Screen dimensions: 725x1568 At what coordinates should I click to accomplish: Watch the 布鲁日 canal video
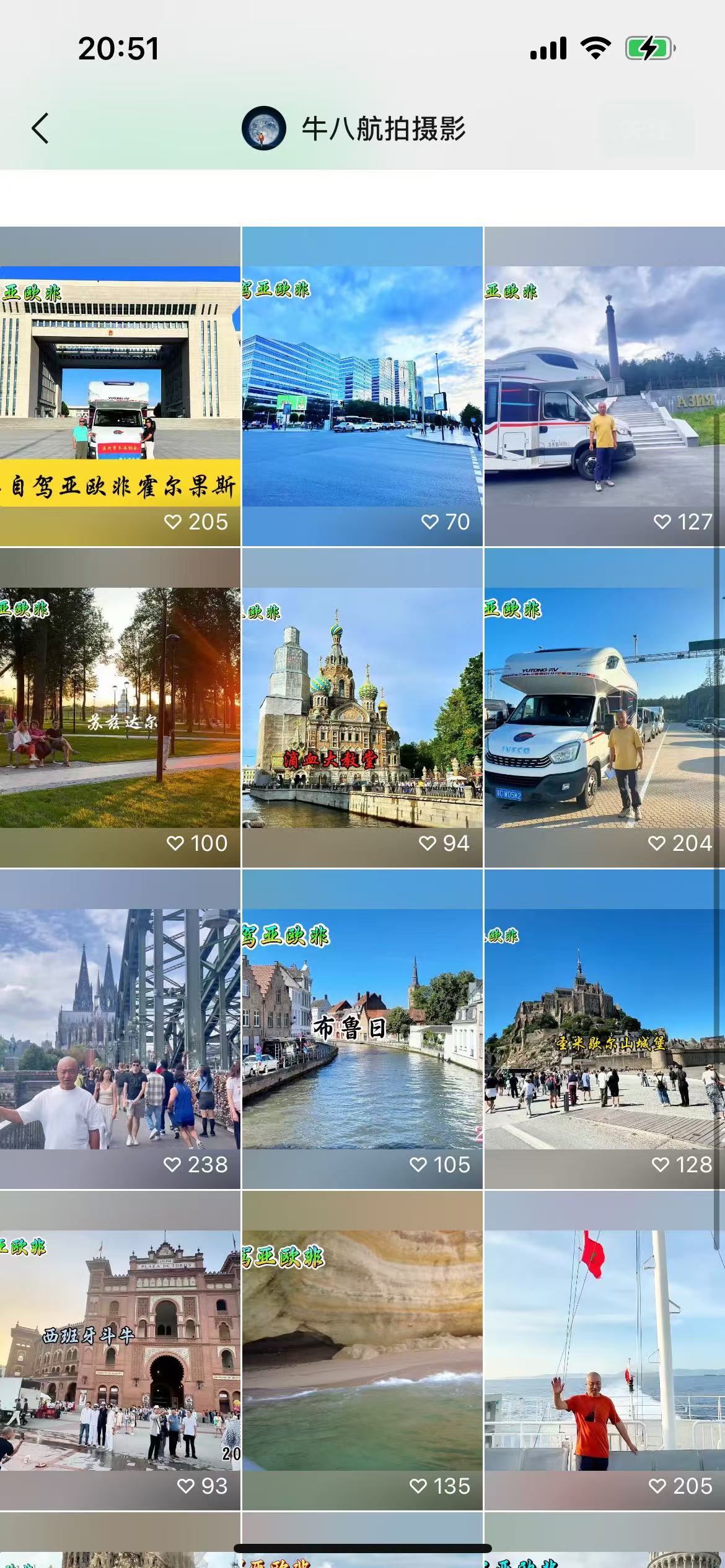pyautogui.click(x=362, y=1029)
